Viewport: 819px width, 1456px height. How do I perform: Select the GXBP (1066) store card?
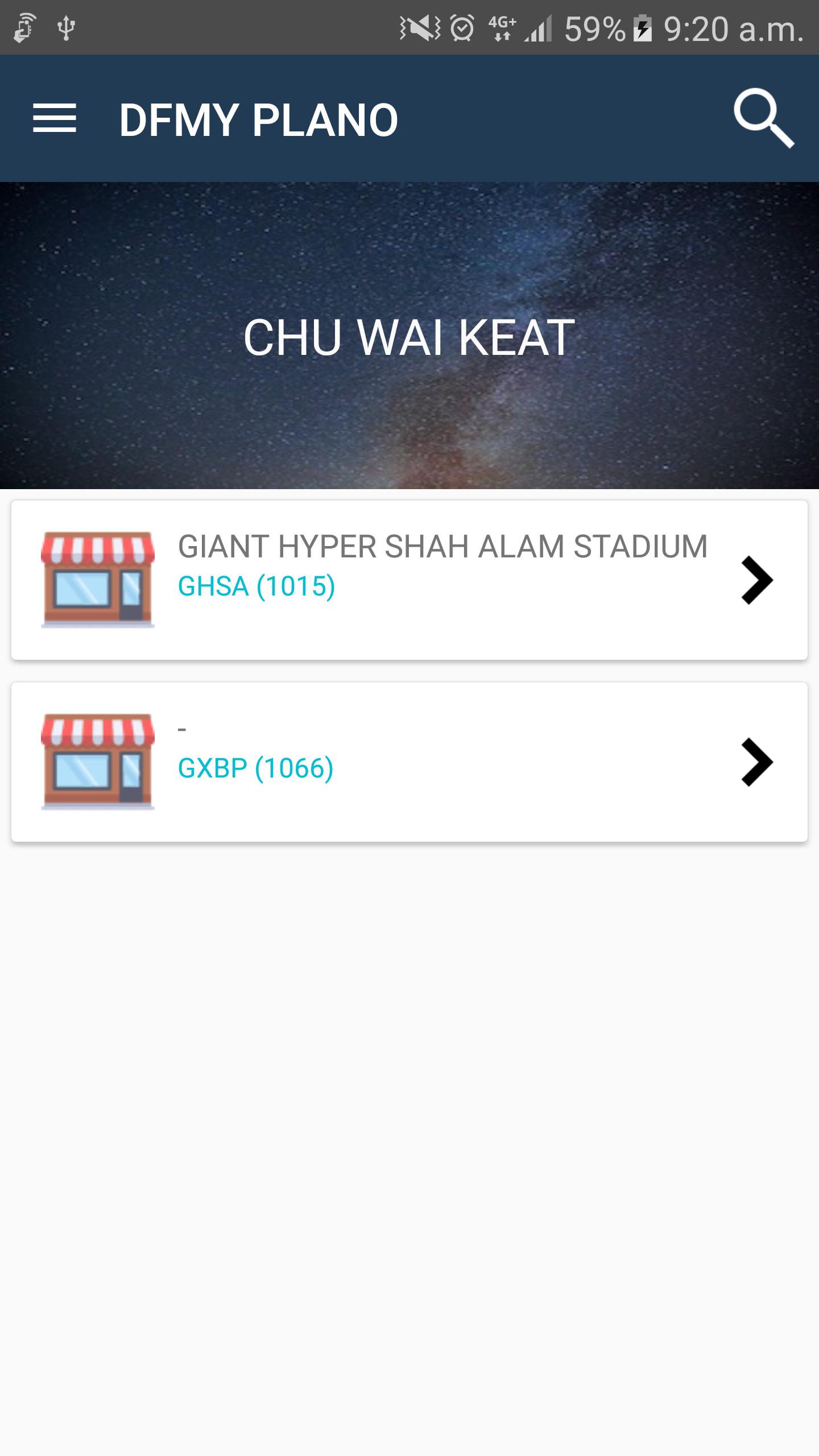point(409,762)
